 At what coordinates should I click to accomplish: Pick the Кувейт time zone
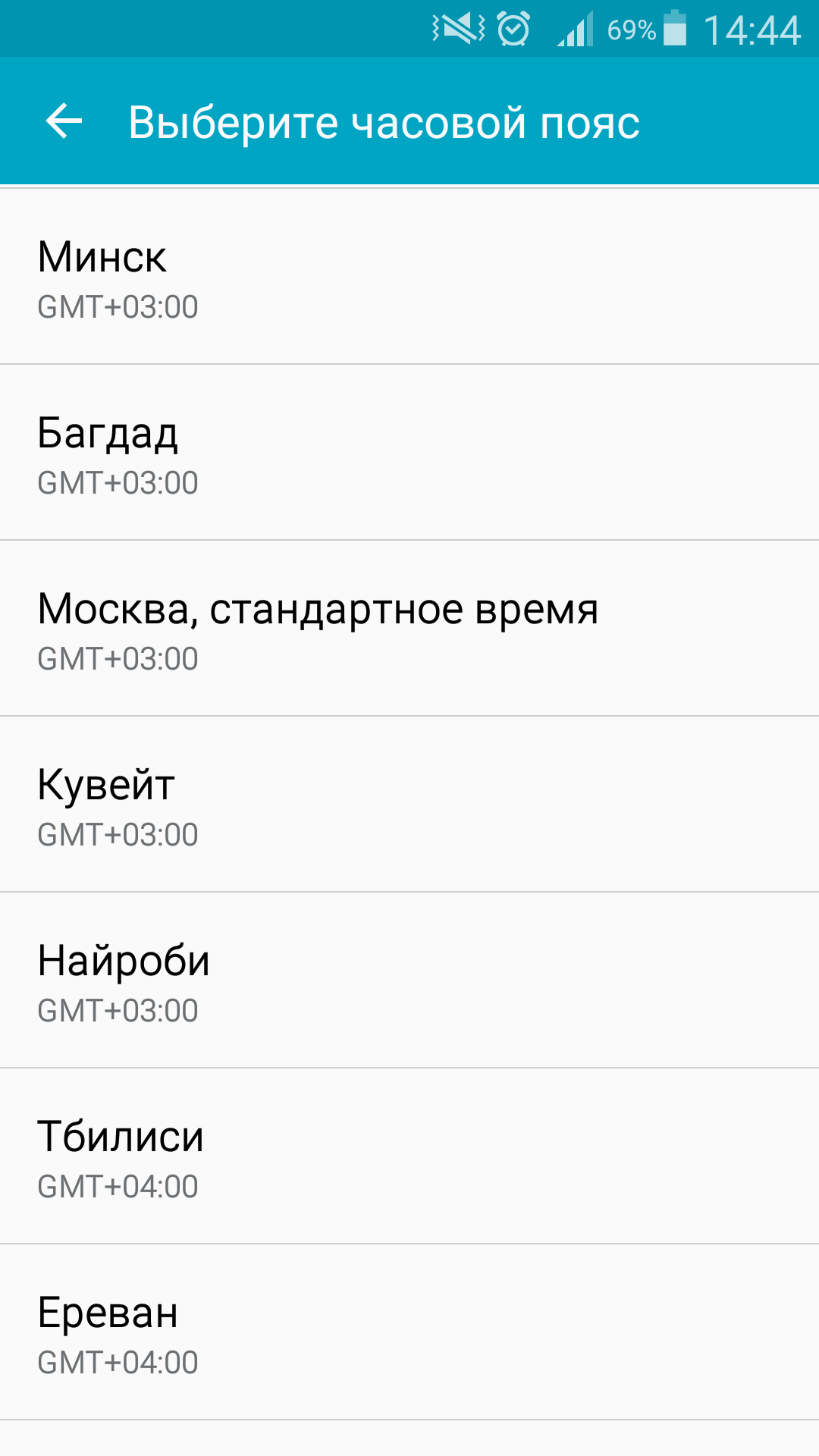(x=409, y=805)
